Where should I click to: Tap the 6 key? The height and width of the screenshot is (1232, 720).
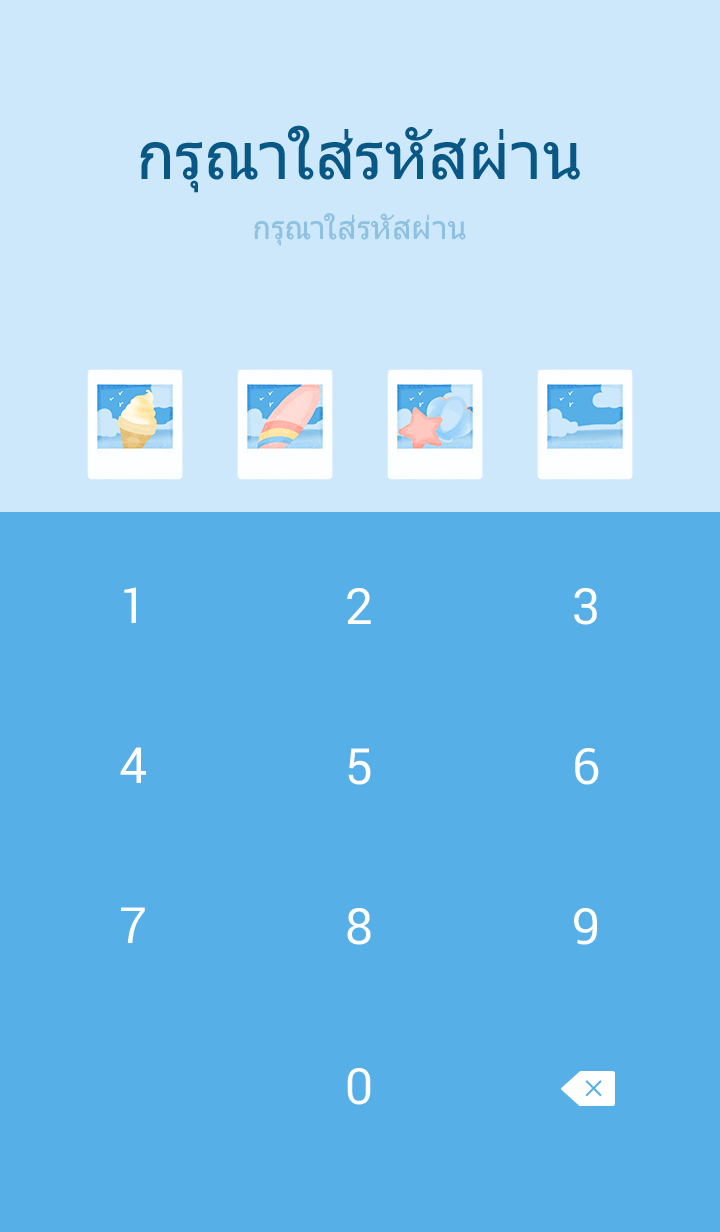pos(585,767)
